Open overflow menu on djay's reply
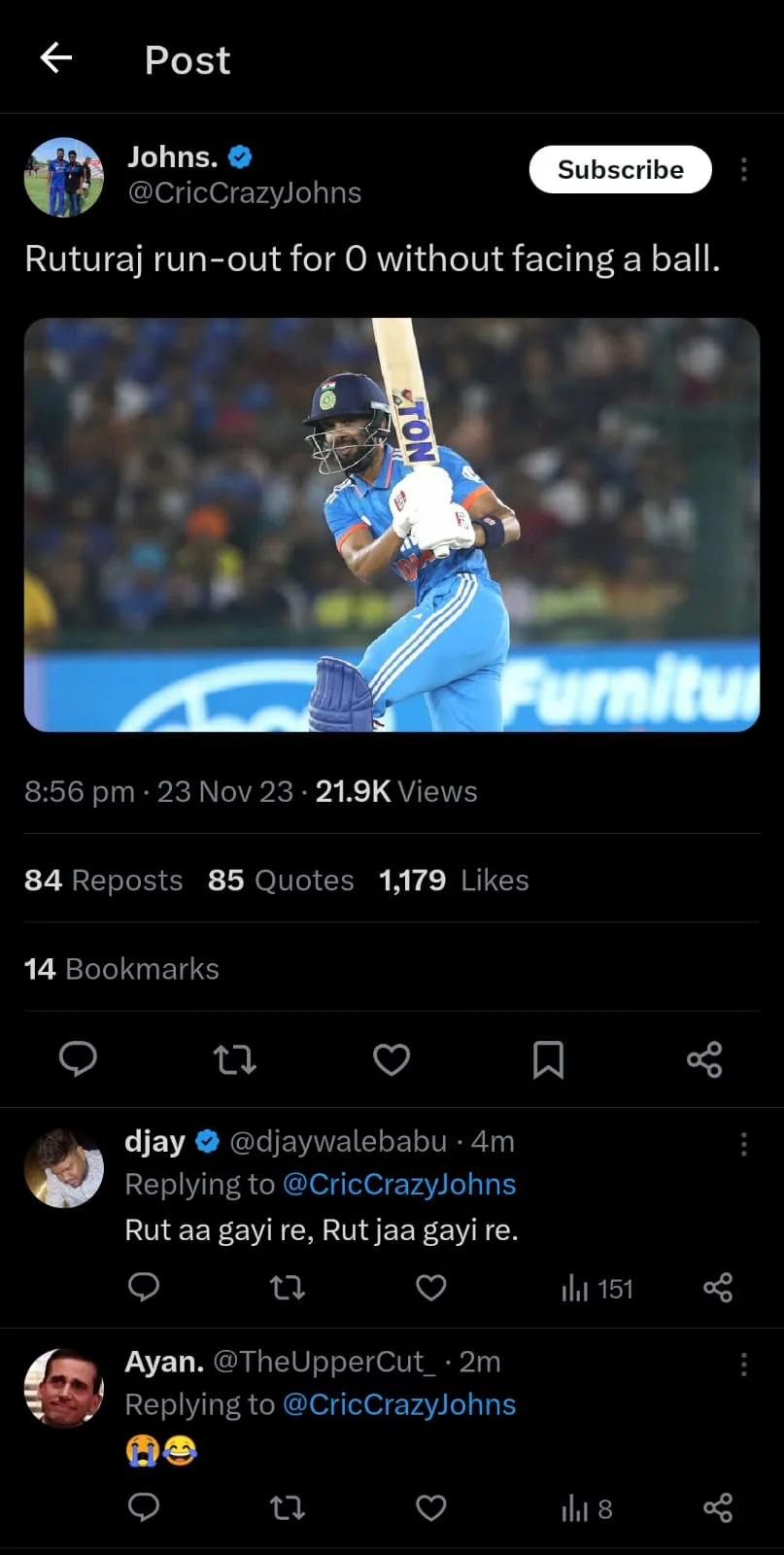Viewport: 784px width, 1555px height. tap(743, 1144)
